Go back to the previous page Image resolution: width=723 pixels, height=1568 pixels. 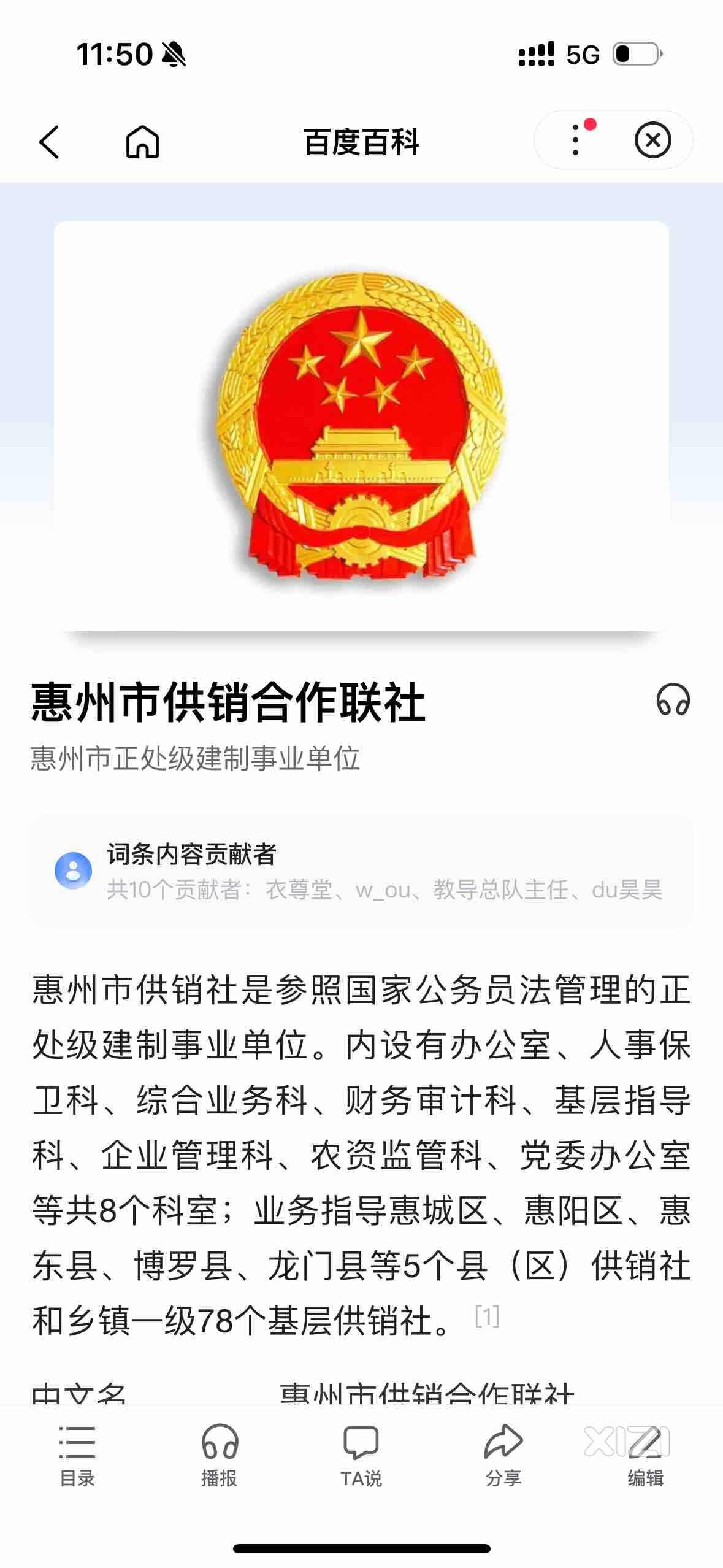[x=49, y=142]
